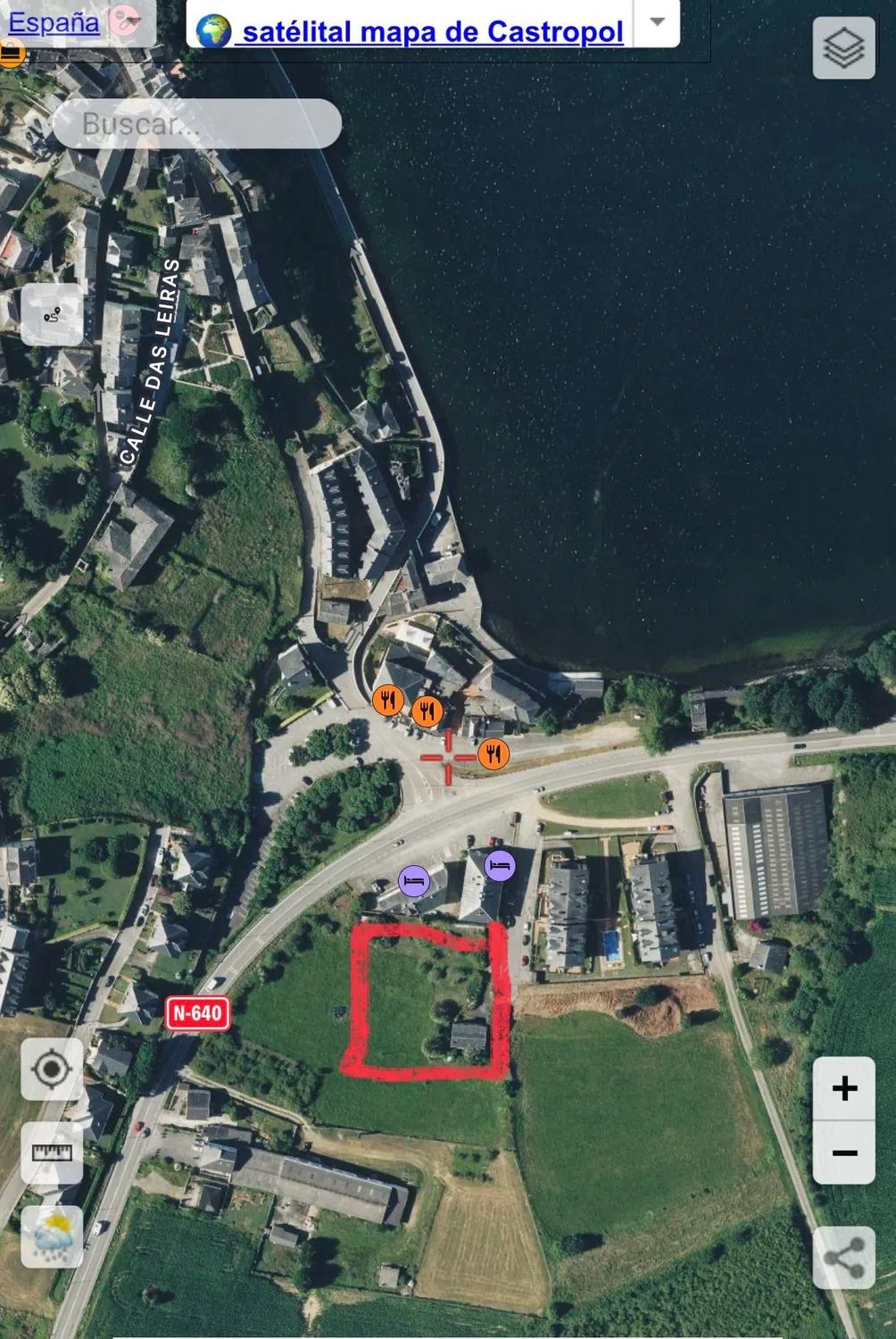Open the map layers selector
The image size is (896, 1339).
click(843, 47)
